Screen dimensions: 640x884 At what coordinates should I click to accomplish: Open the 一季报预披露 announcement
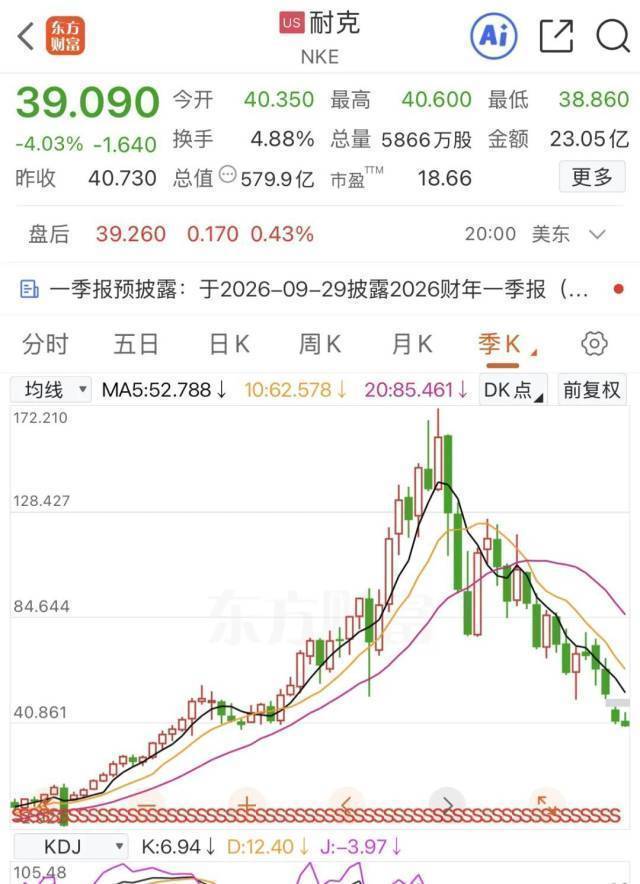click(320, 290)
